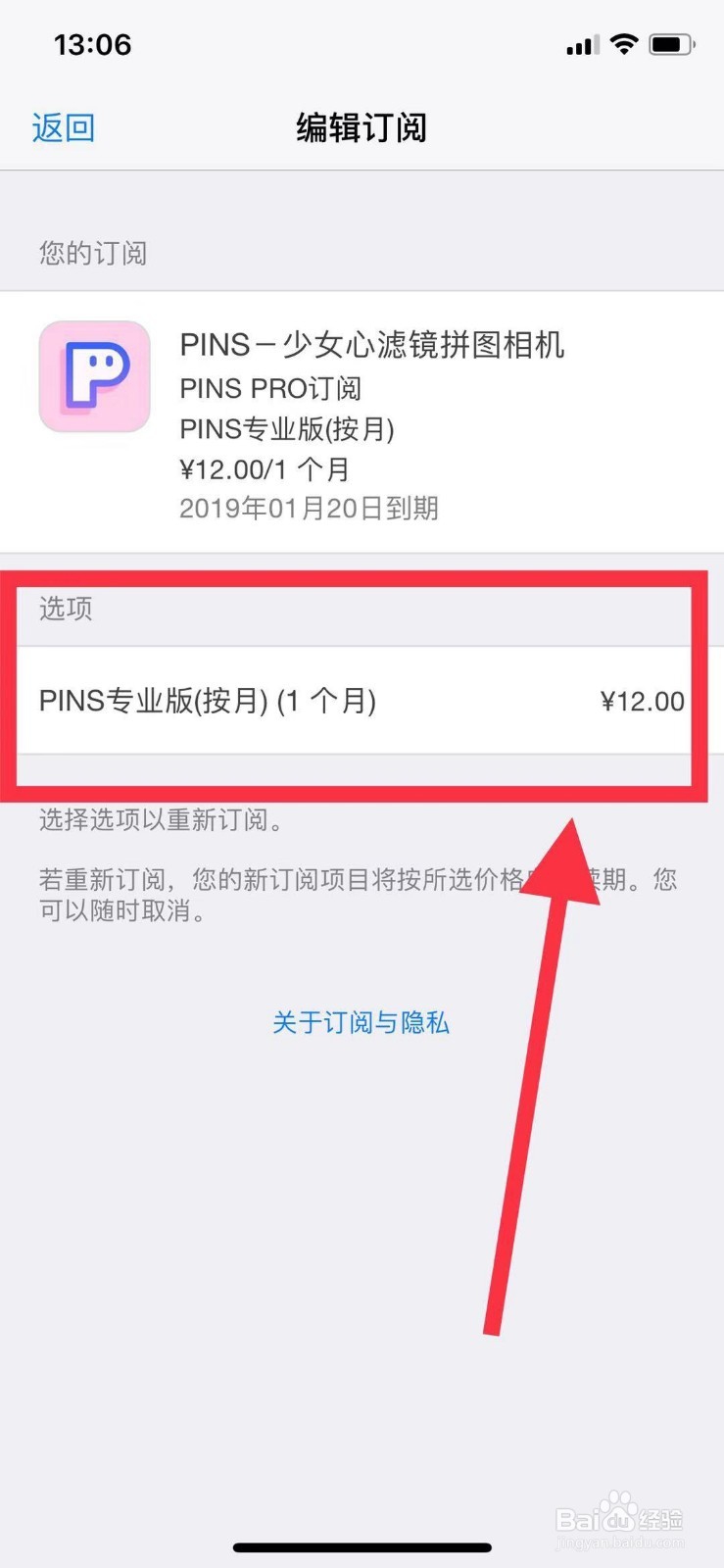Tap the PINS PRO订阅 subscription name
Viewport: 724px width, 1568px height.
(270, 389)
